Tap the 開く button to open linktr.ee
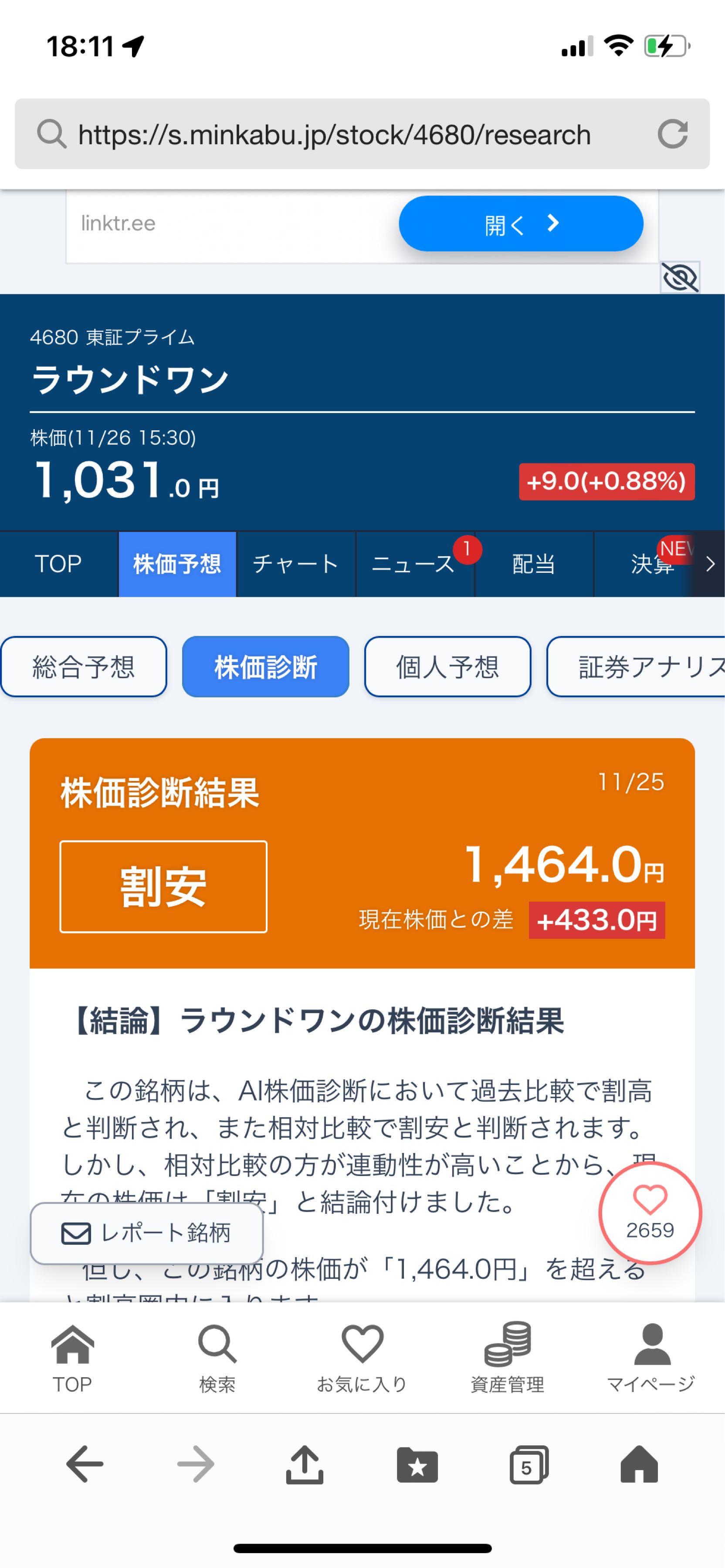This screenshot has width=725, height=1568. coord(521,223)
